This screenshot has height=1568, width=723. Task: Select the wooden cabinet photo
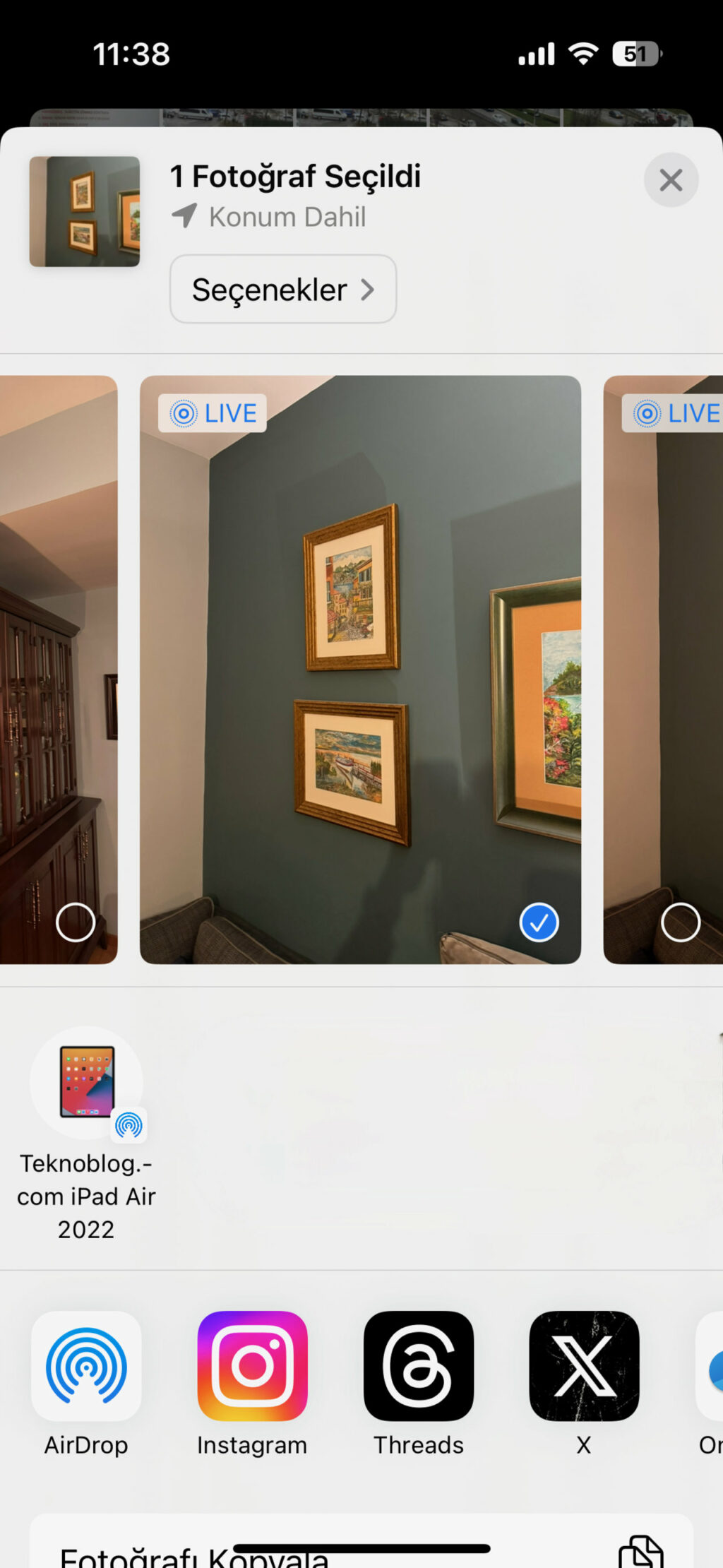(x=75, y=922)
